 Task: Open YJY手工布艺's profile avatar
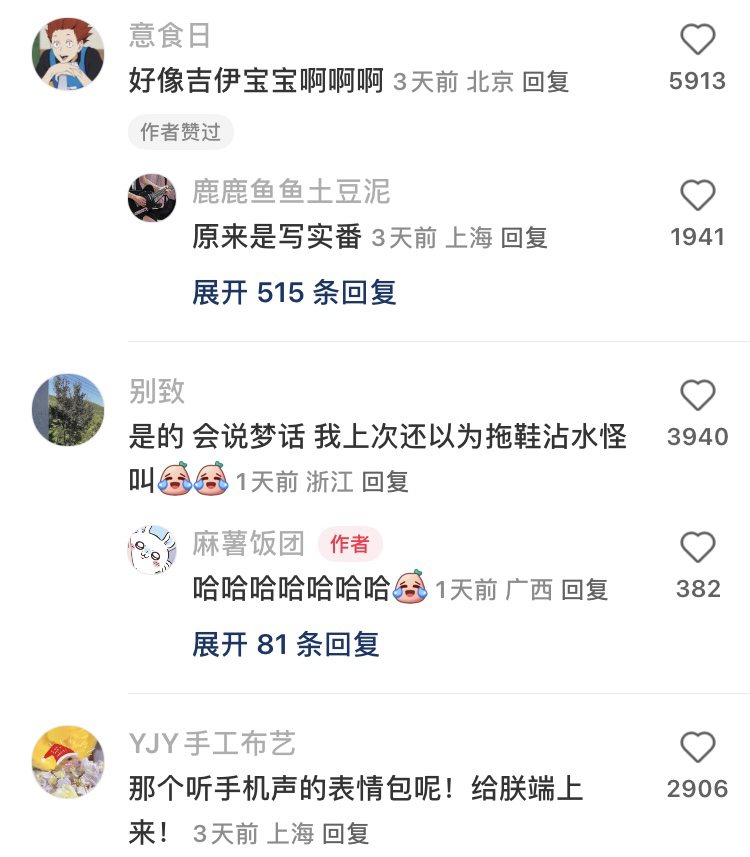pos(68,762)
